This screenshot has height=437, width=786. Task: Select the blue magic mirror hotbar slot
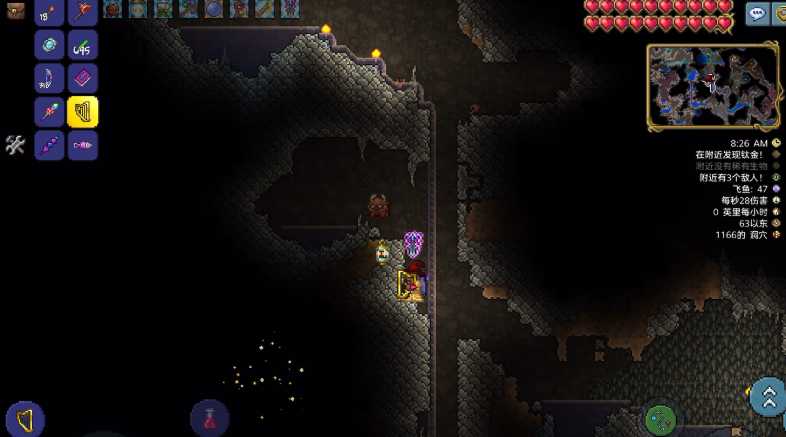49,44
